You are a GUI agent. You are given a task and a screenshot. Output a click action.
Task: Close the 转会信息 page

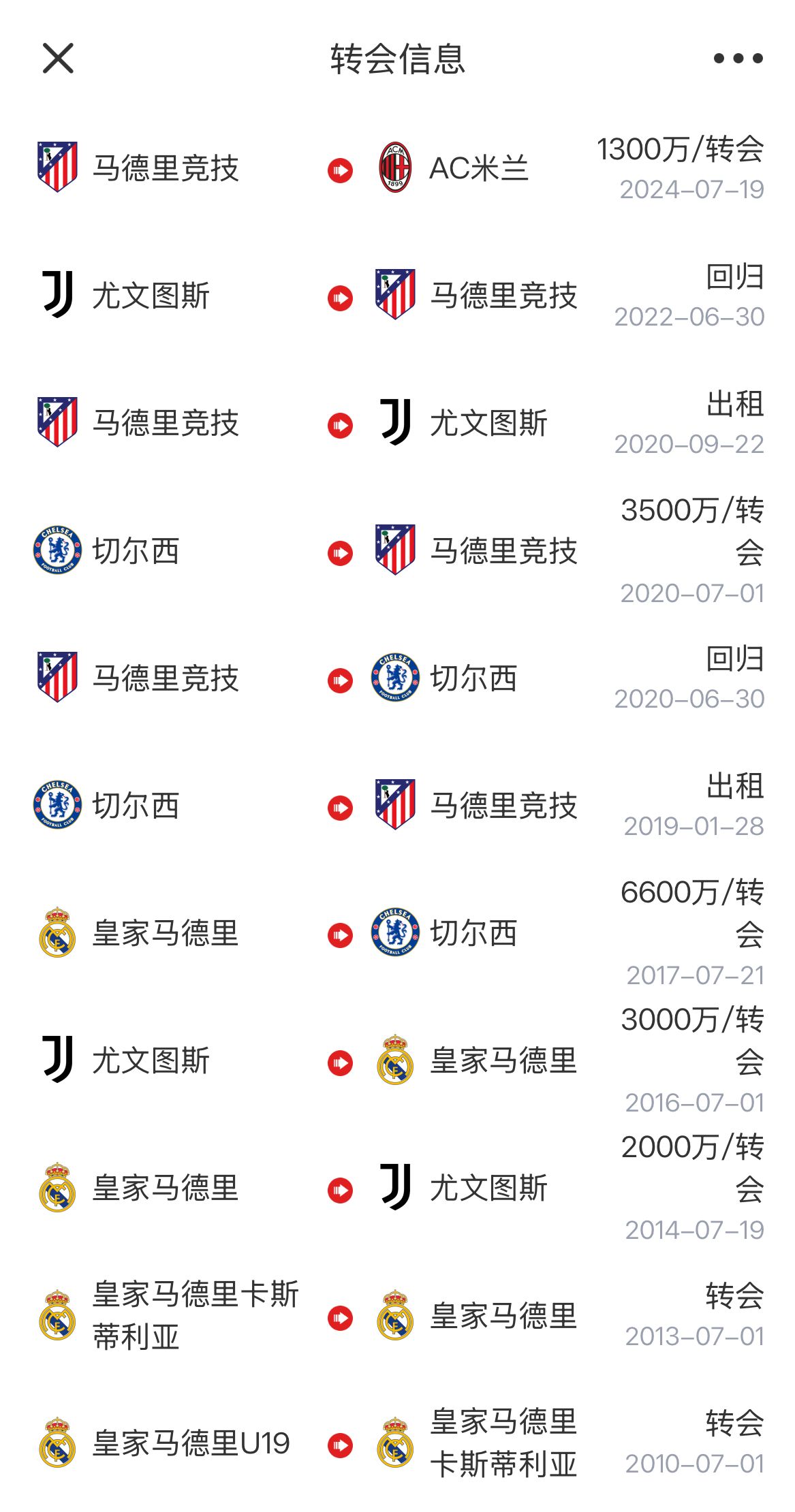[58, 59]
